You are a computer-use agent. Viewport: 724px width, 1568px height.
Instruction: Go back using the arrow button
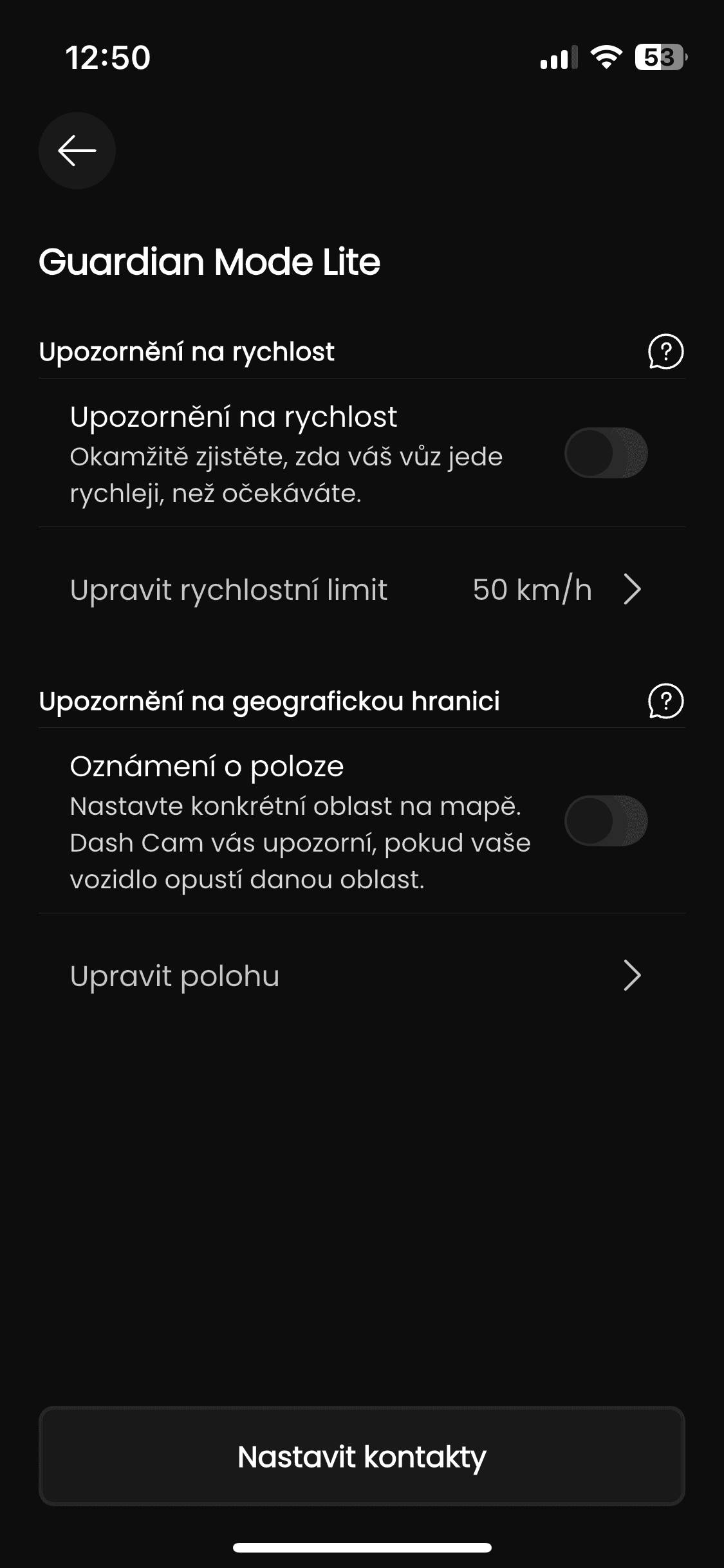click(77, 151)
